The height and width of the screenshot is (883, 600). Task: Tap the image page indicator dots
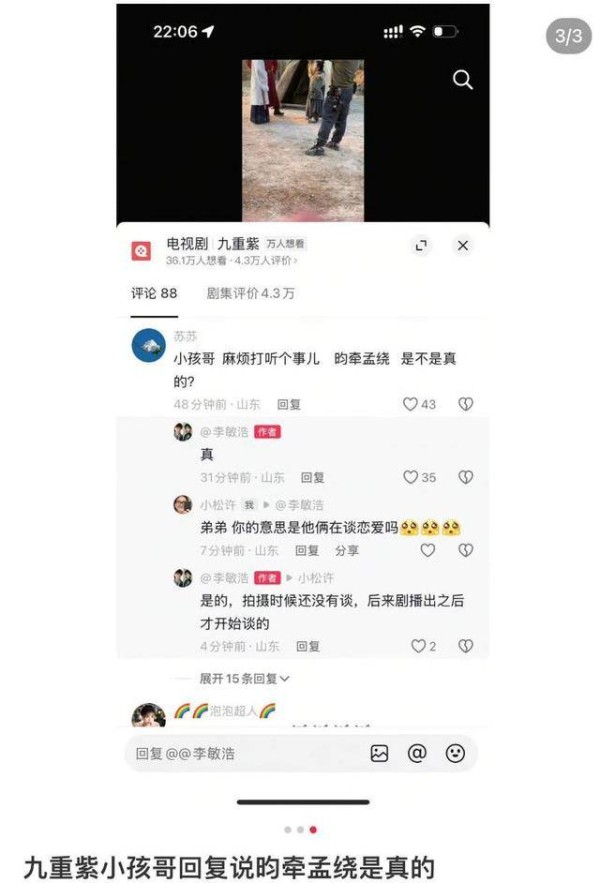click(x=300, y=830)
